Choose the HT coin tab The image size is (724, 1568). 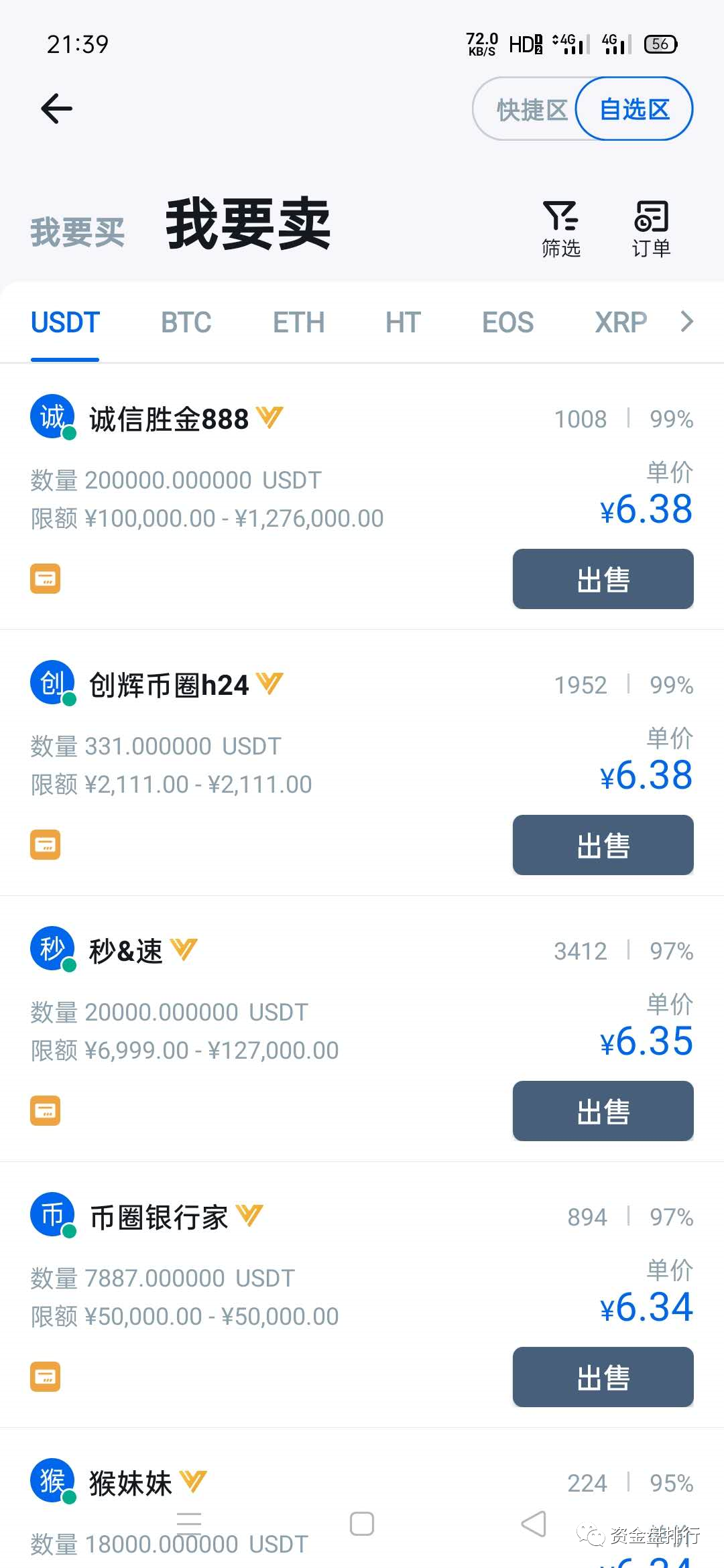403,322
